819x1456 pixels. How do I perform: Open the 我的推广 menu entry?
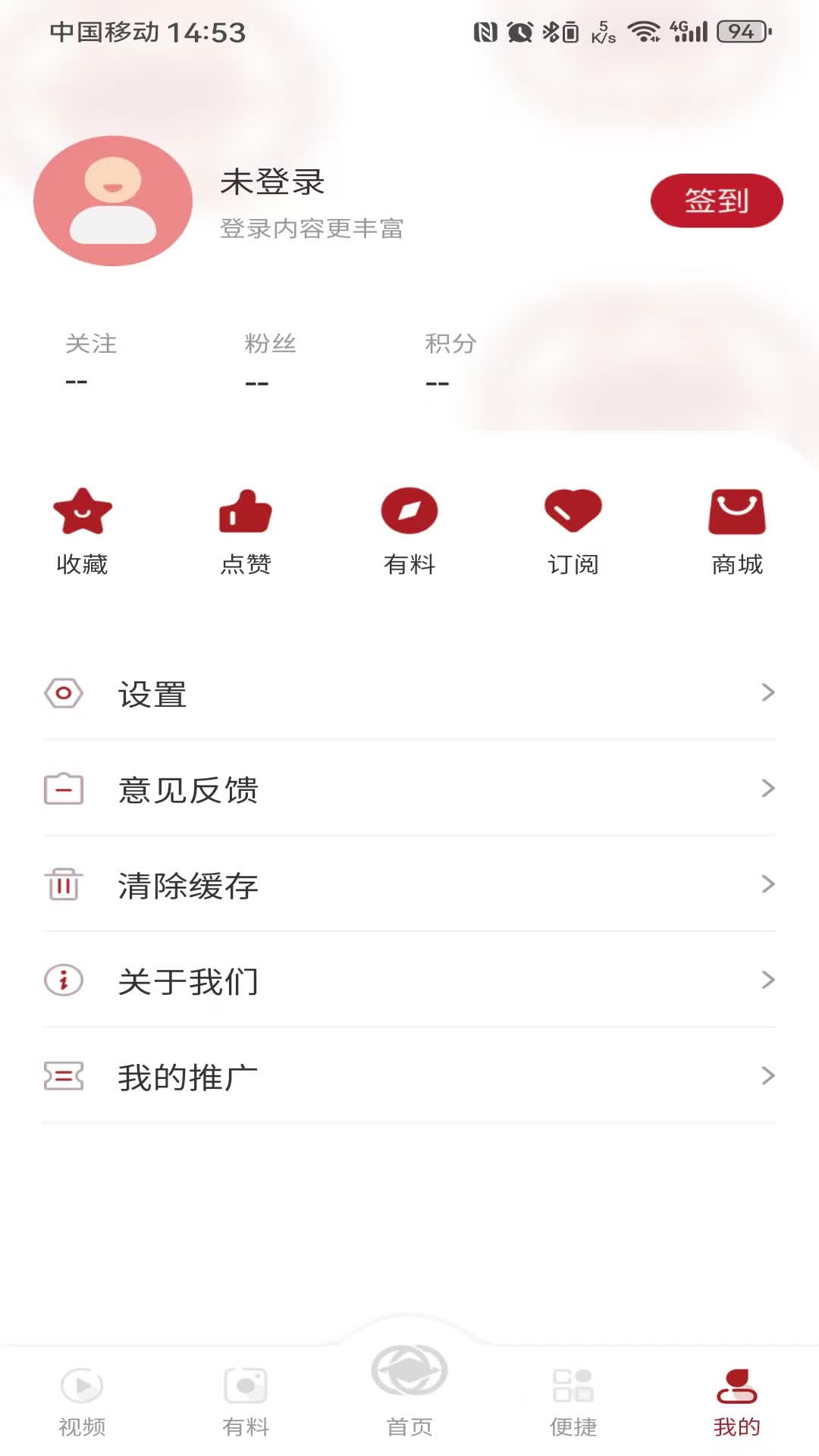pyautogui.click(x=187, y=1075)
